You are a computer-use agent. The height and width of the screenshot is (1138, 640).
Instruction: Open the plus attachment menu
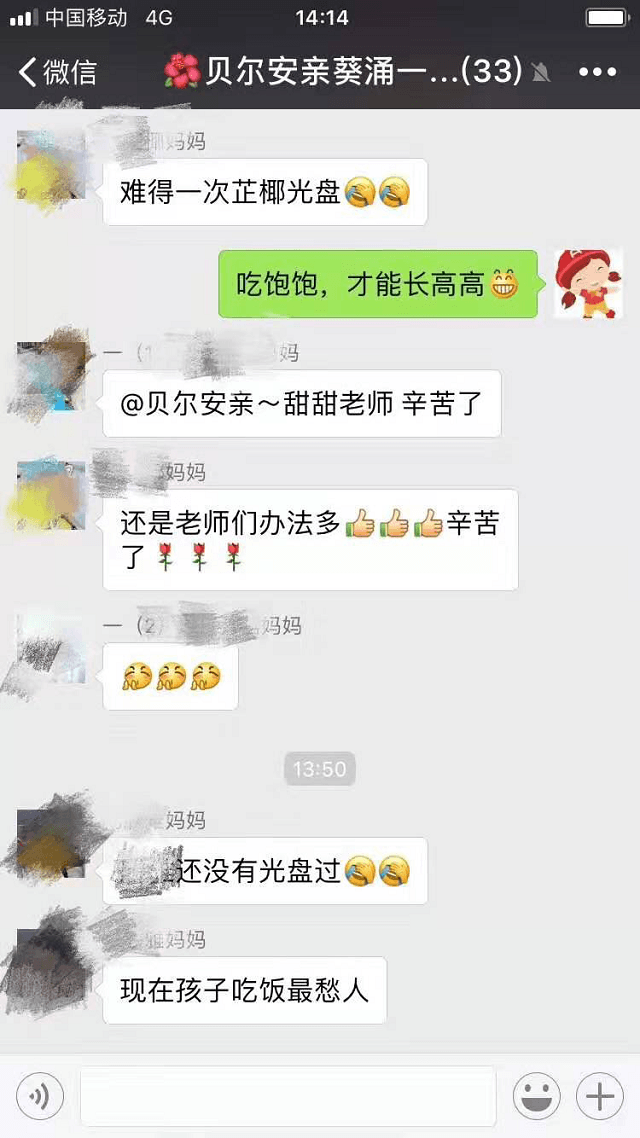point(599,1097)
